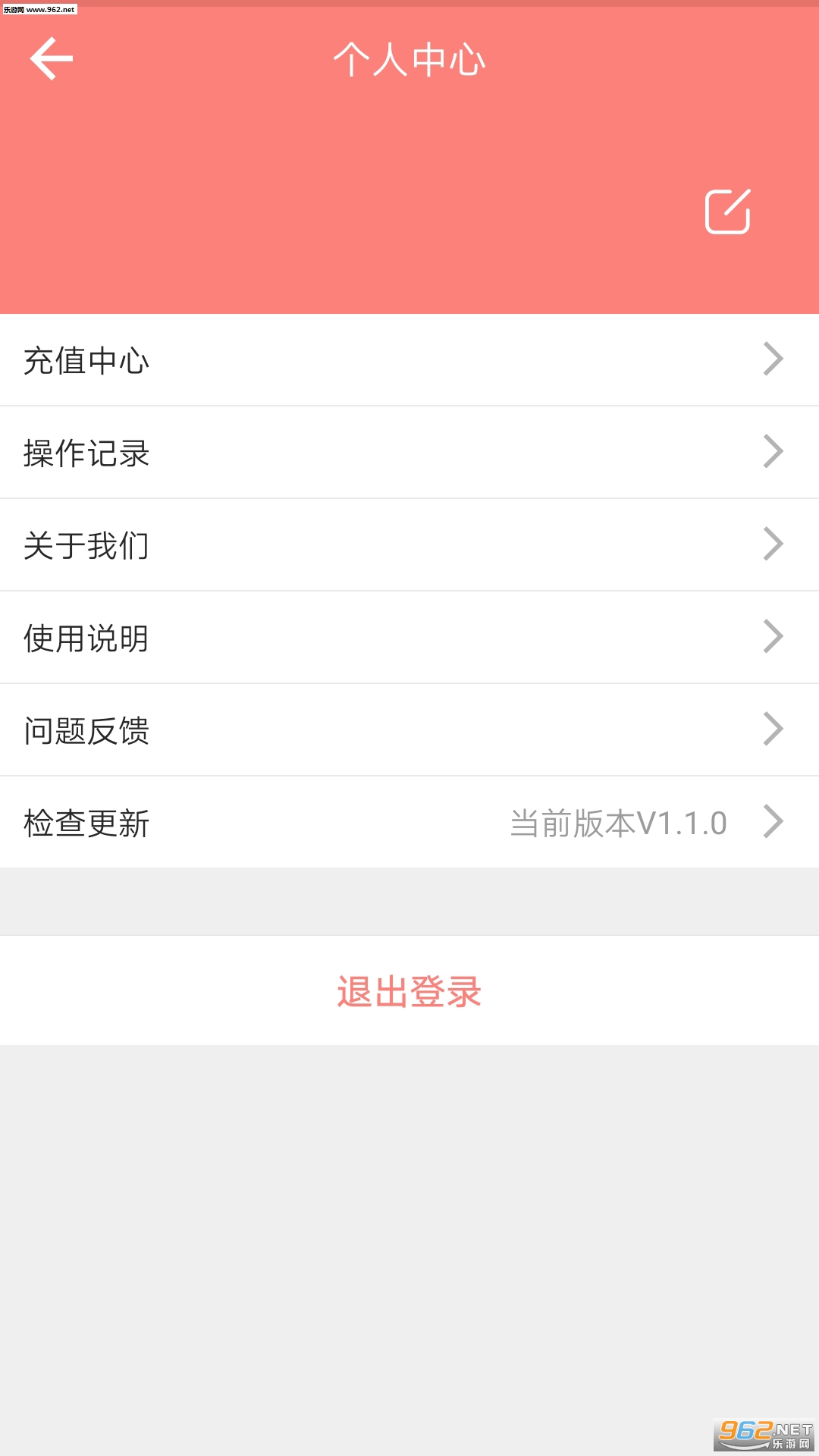This screenshot has height=1456, width=819.
Task: Tap the edit profile icon
Action: [x=728, y=212]
